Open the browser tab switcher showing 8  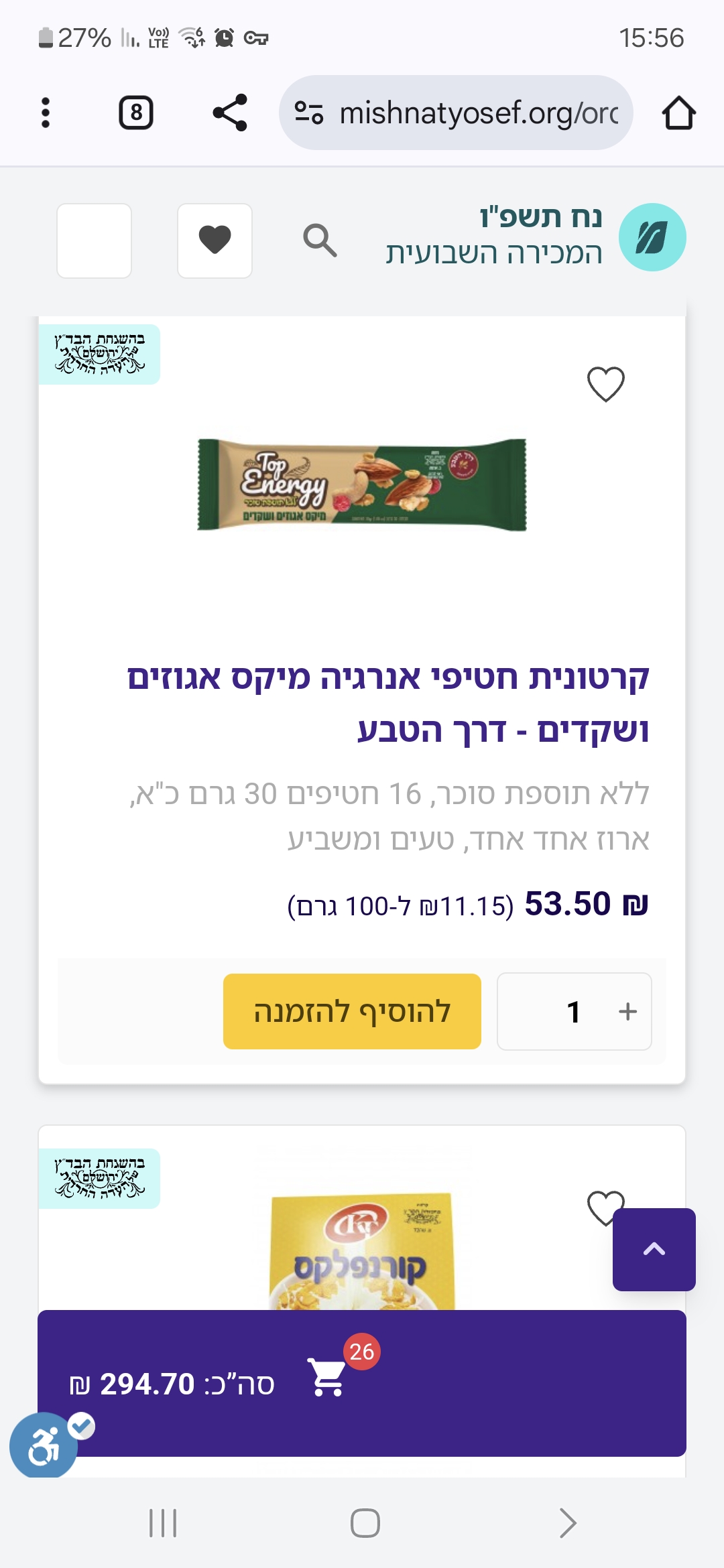coord(136,113)
